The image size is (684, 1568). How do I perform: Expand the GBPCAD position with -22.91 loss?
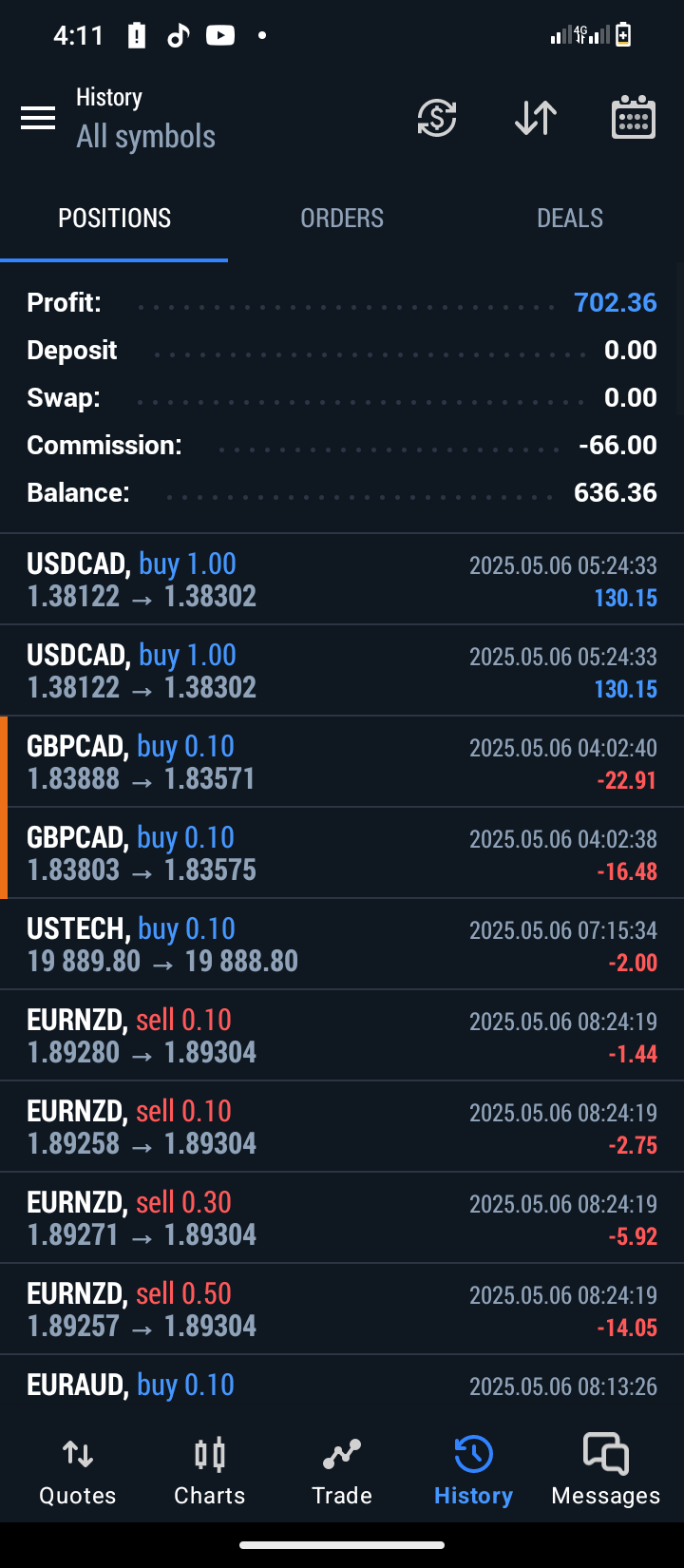[342, 762]
